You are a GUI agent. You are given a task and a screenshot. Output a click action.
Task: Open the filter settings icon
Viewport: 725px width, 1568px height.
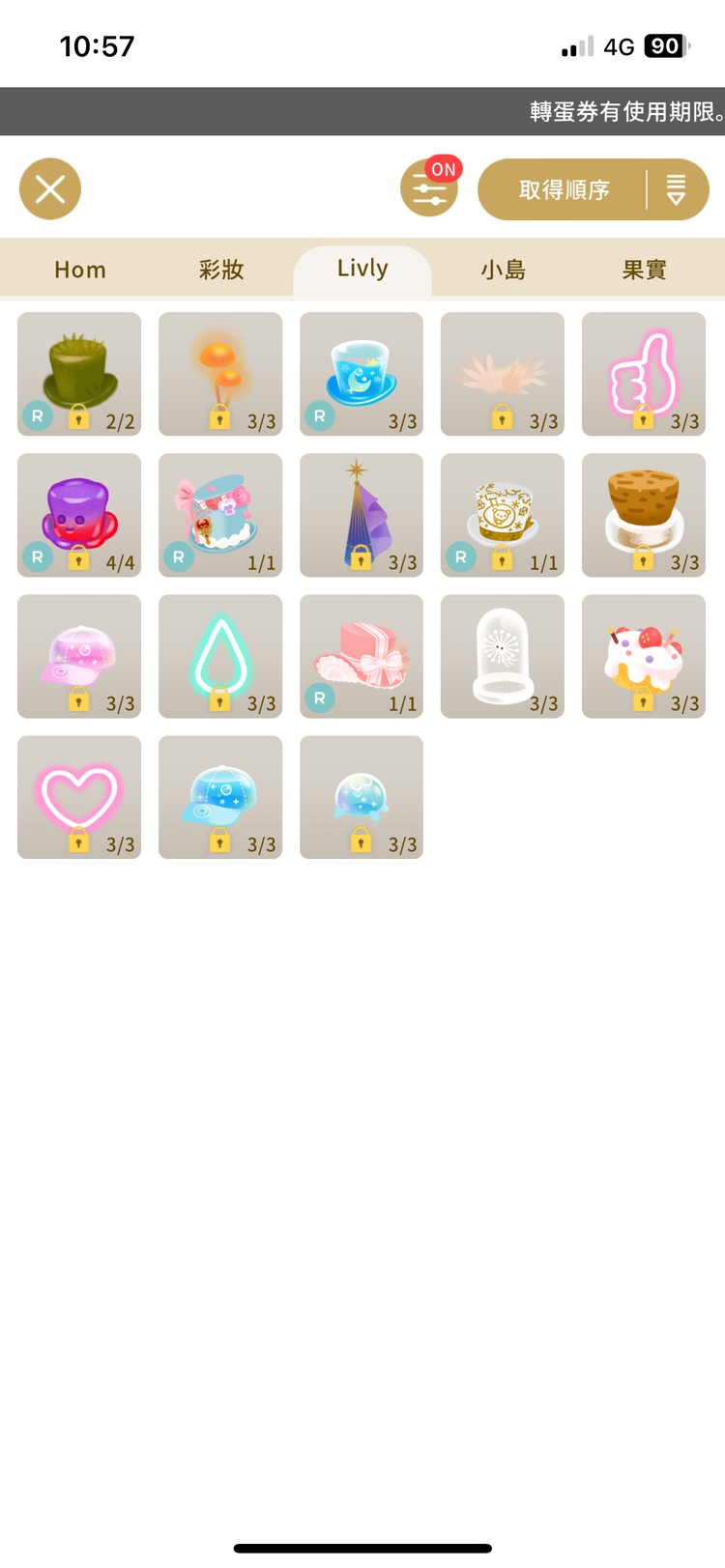point(429,188)
